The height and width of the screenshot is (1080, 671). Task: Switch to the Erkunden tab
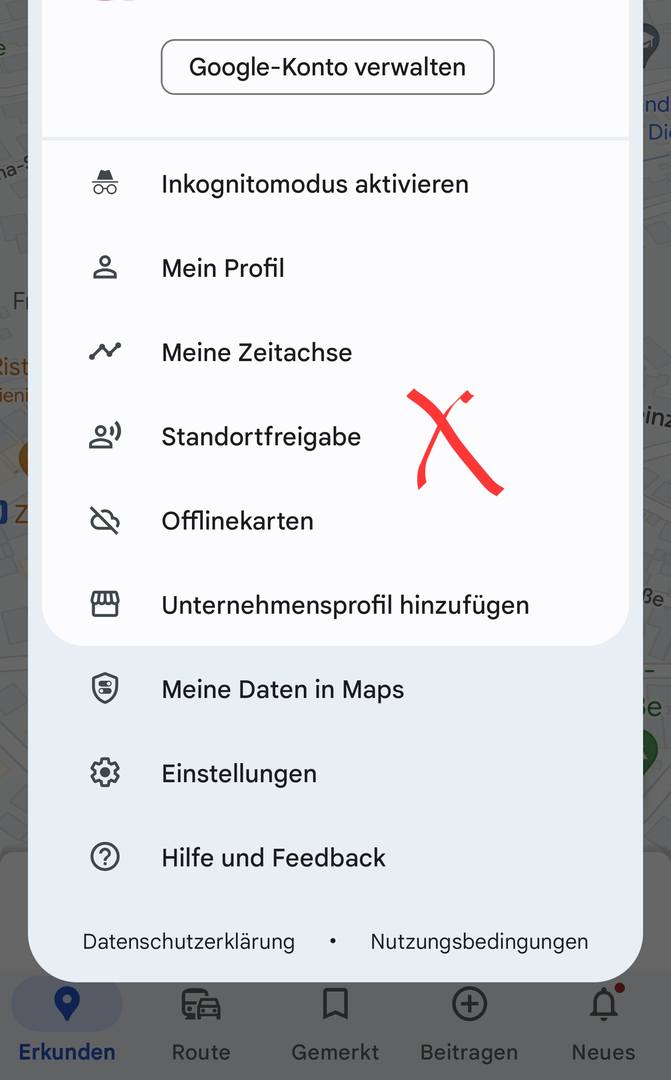(67, 1022)
